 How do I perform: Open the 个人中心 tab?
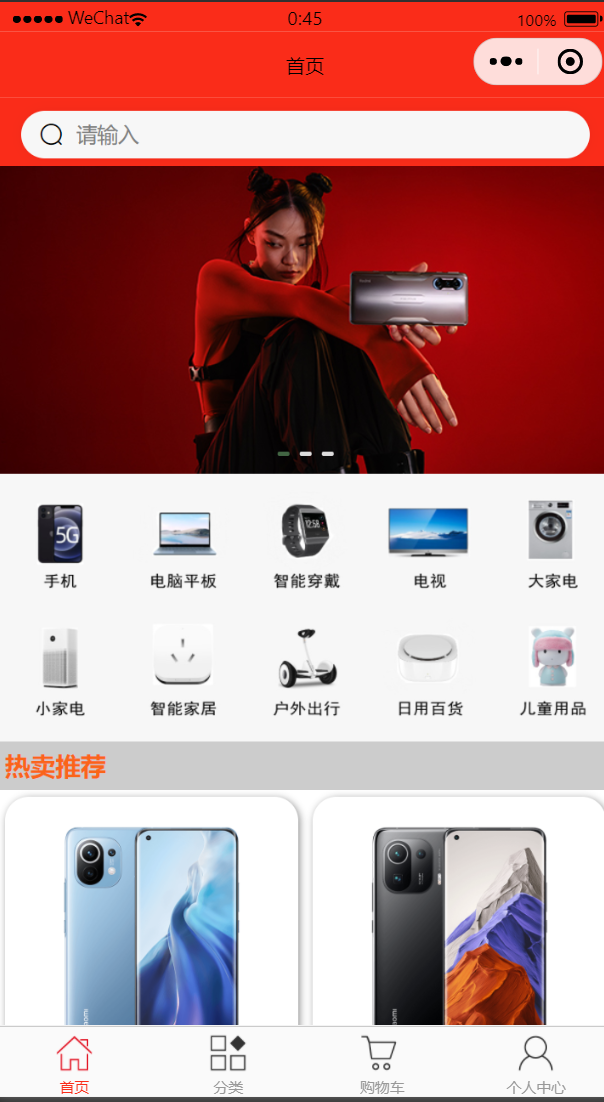(536, 1065)
